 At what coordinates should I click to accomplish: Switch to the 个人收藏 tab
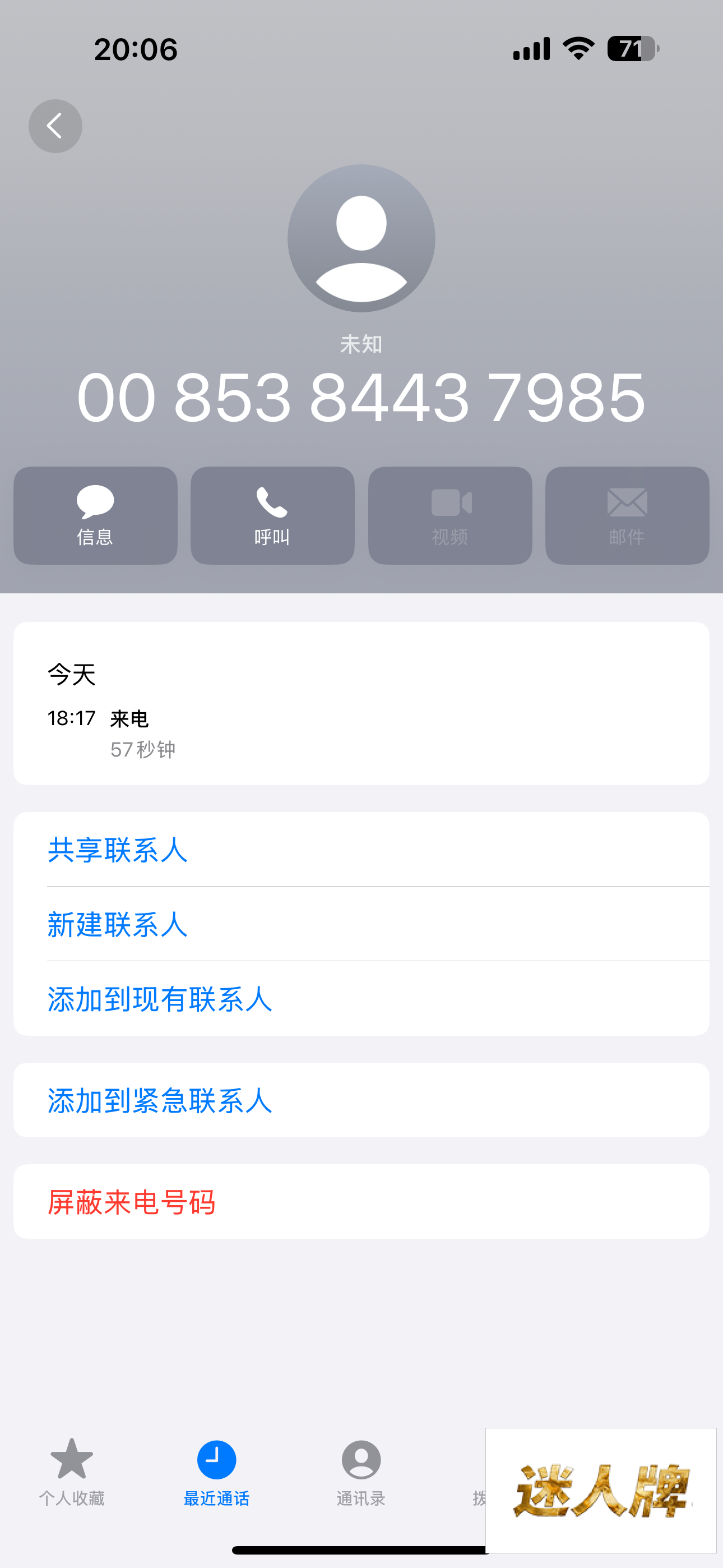coord(72,1470)
